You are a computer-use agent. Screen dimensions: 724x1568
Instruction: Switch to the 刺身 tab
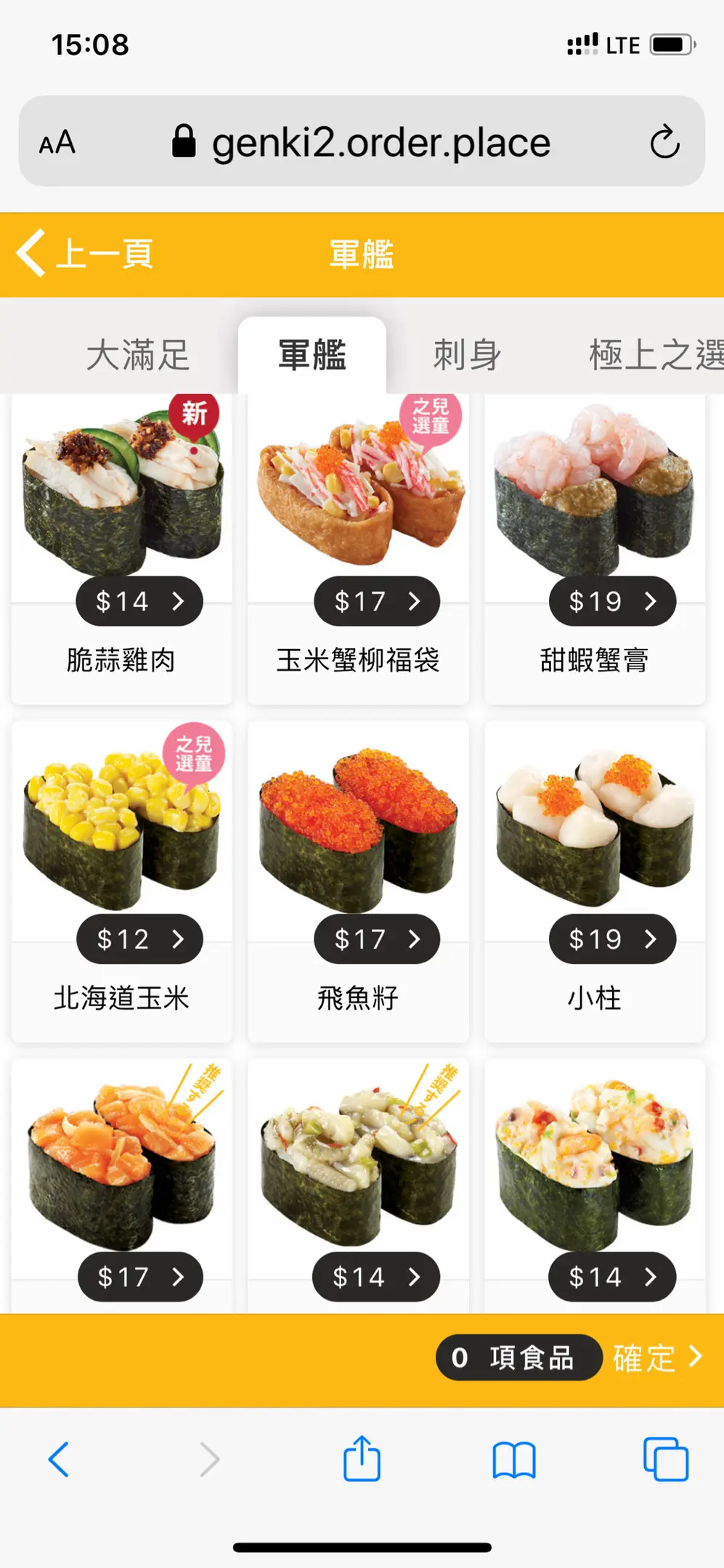467,356
